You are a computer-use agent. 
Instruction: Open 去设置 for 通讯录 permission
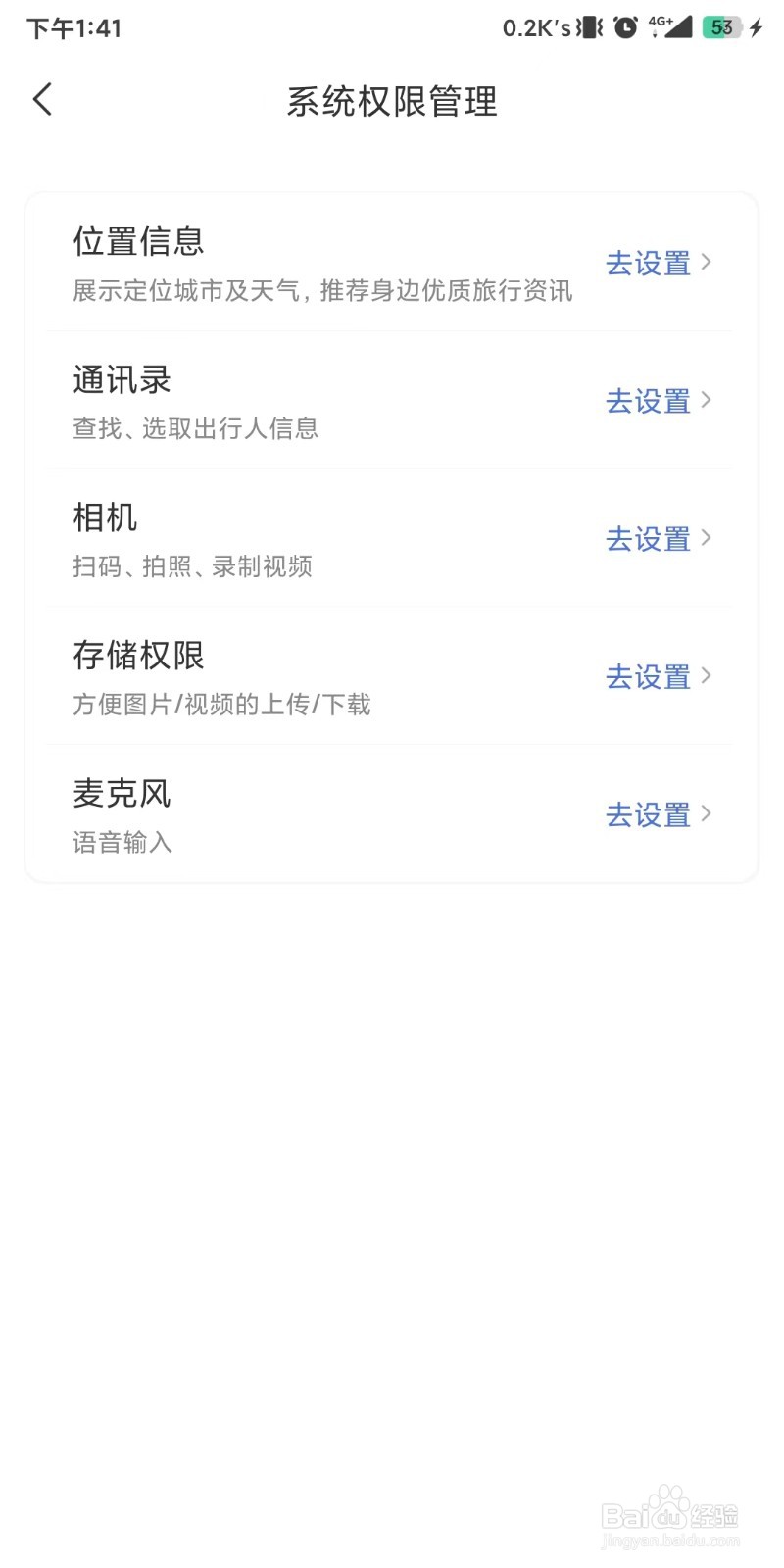tap(647, 402)
